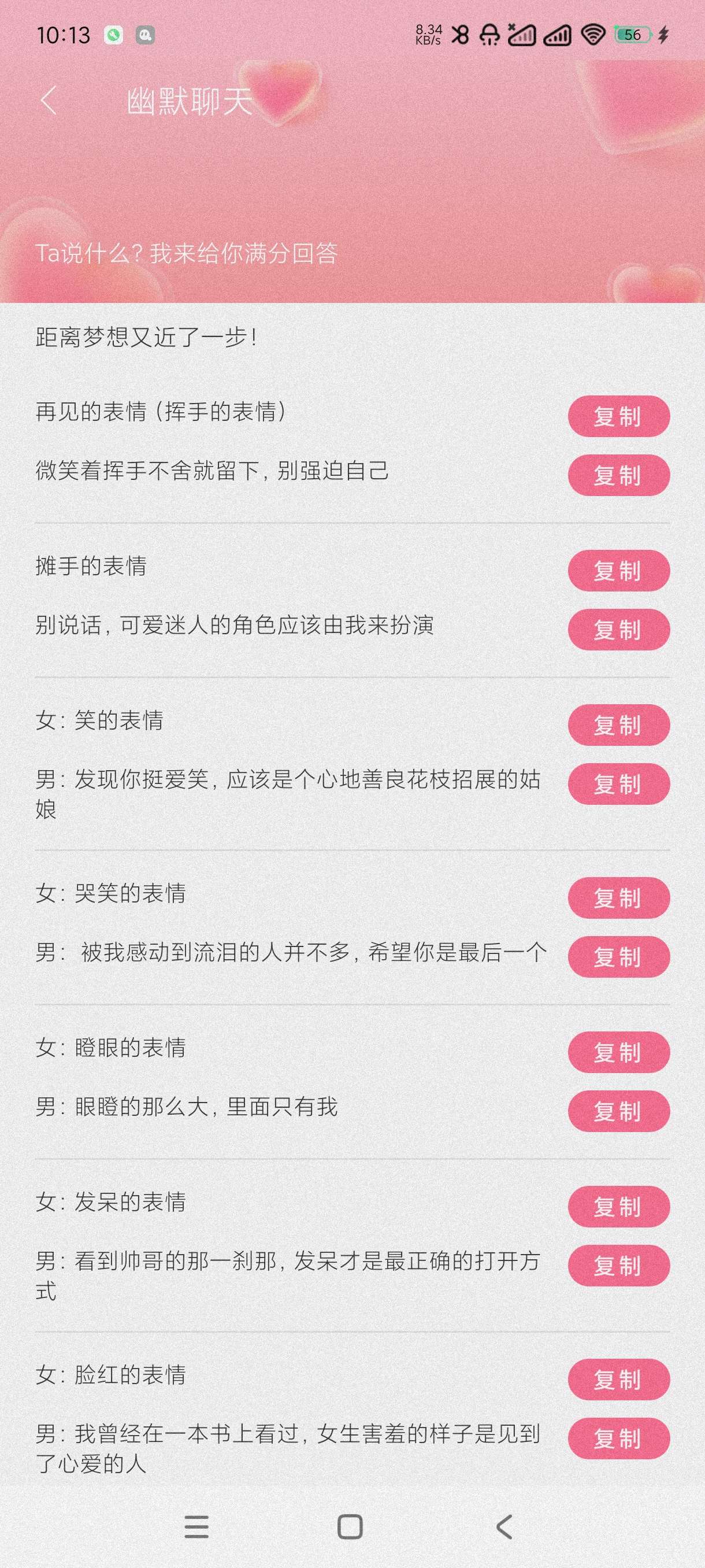Viewport: 705px width, 1568px height.
Task: Return to the home screen
Action: [350, 1527]
